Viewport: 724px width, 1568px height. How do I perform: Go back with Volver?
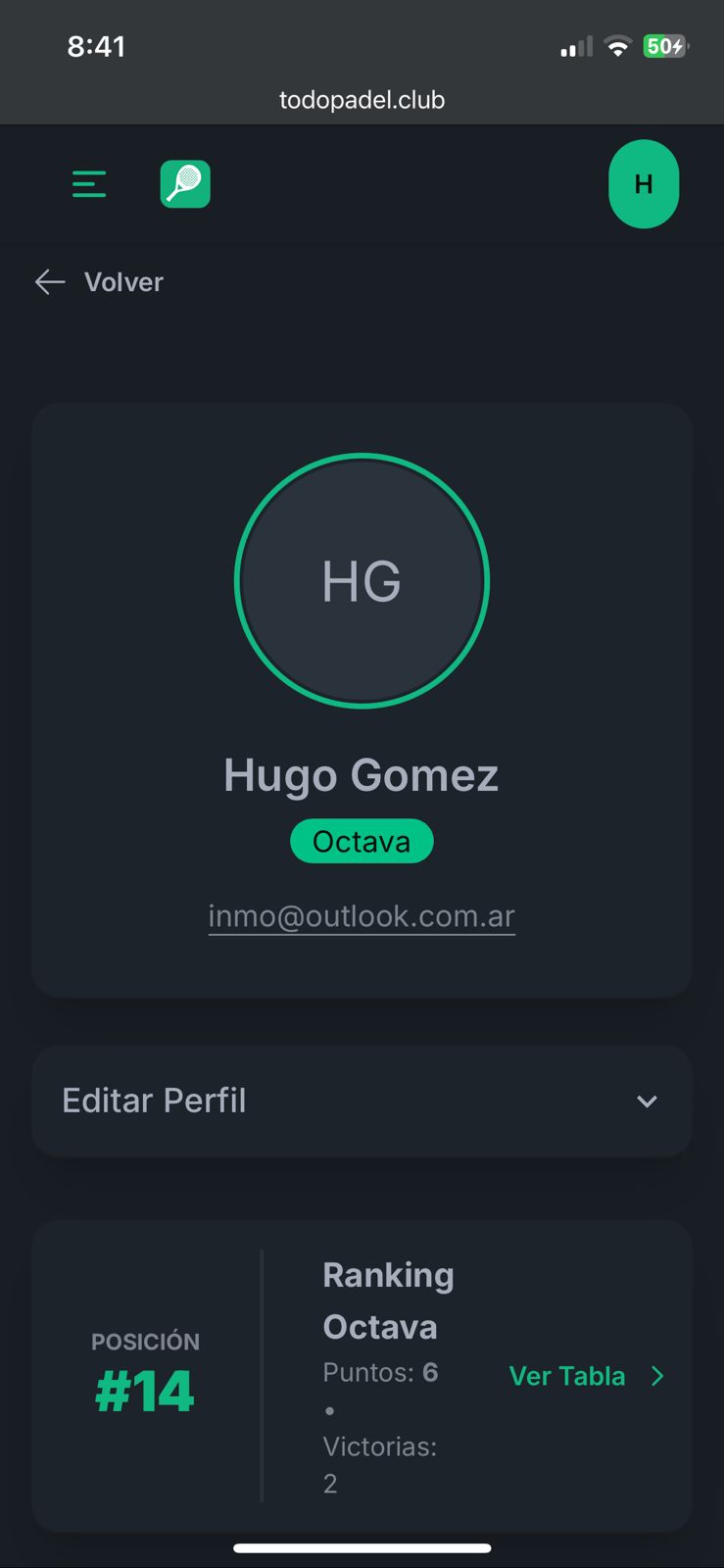click(x=100, y=282)
